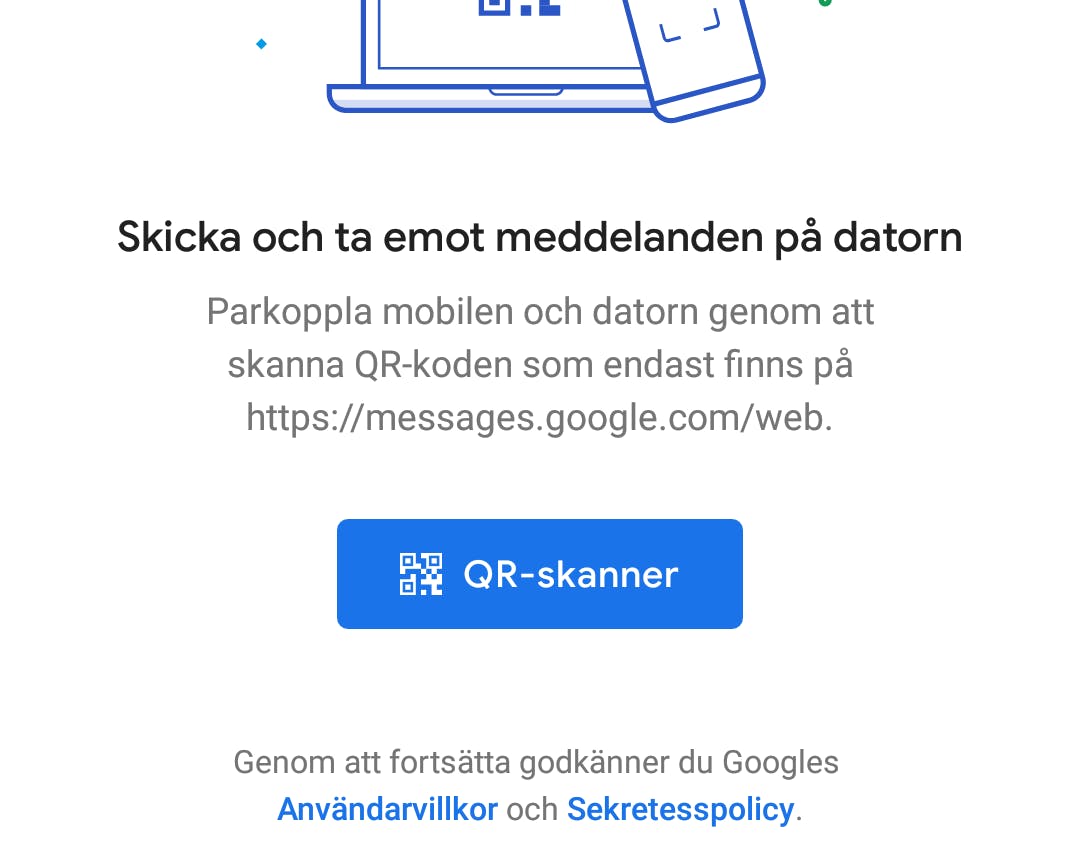Open the Användarvillkor link
Image resolution: width=1080 pixels, height=864 pixels.
(x=387, y=809)
